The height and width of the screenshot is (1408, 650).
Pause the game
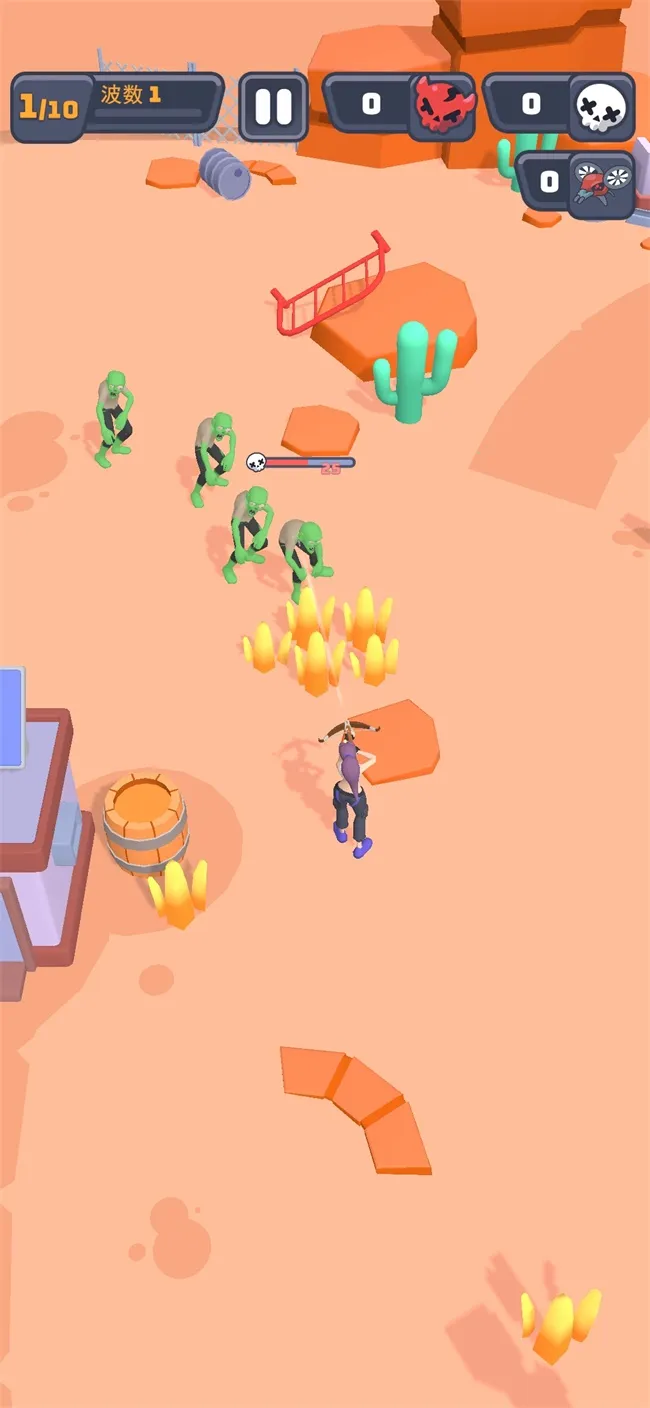tap(273, 106)
